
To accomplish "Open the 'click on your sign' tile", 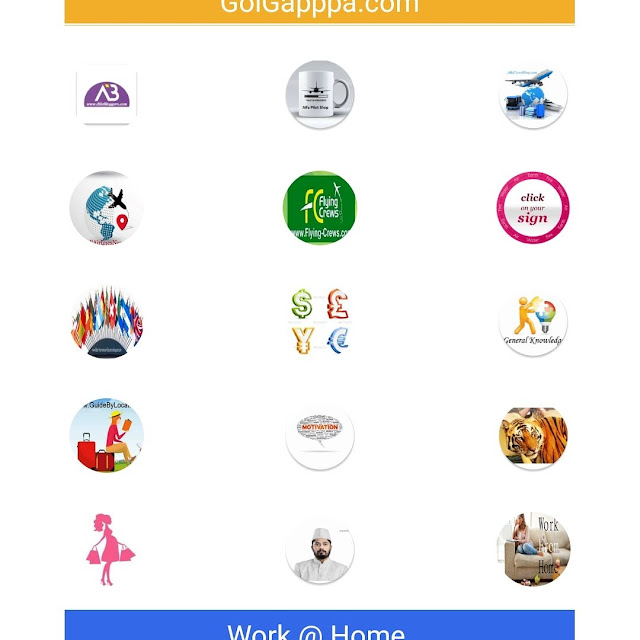I will 533,208.
